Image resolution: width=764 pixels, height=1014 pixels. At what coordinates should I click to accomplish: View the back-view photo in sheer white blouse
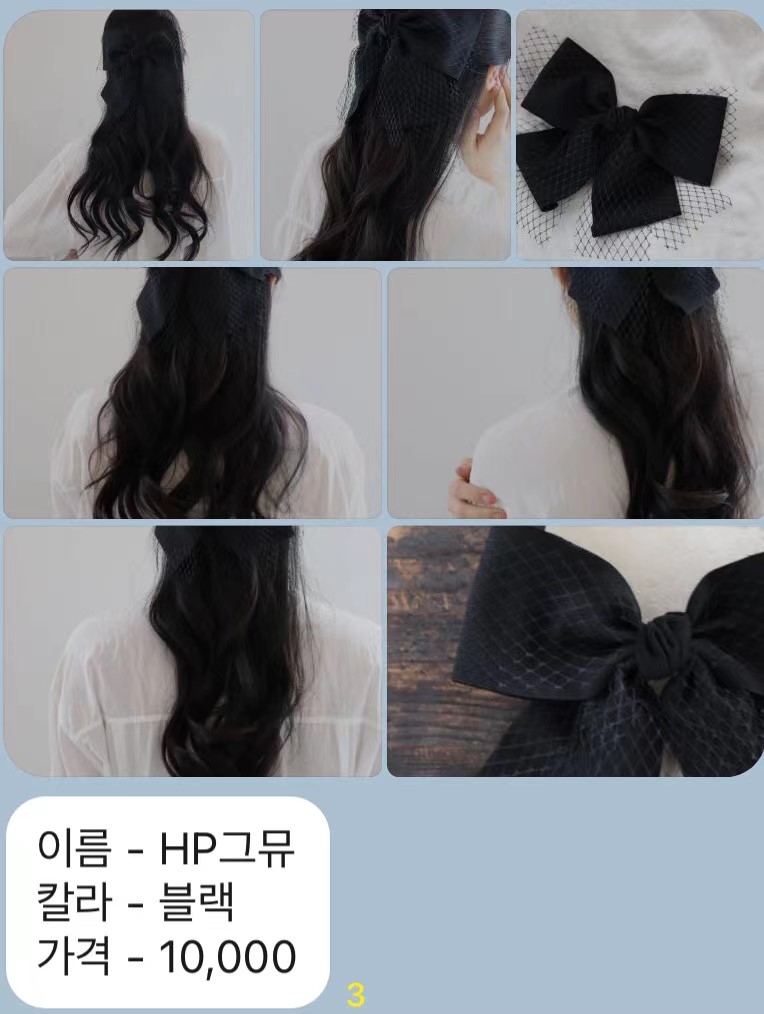(192, 651)
